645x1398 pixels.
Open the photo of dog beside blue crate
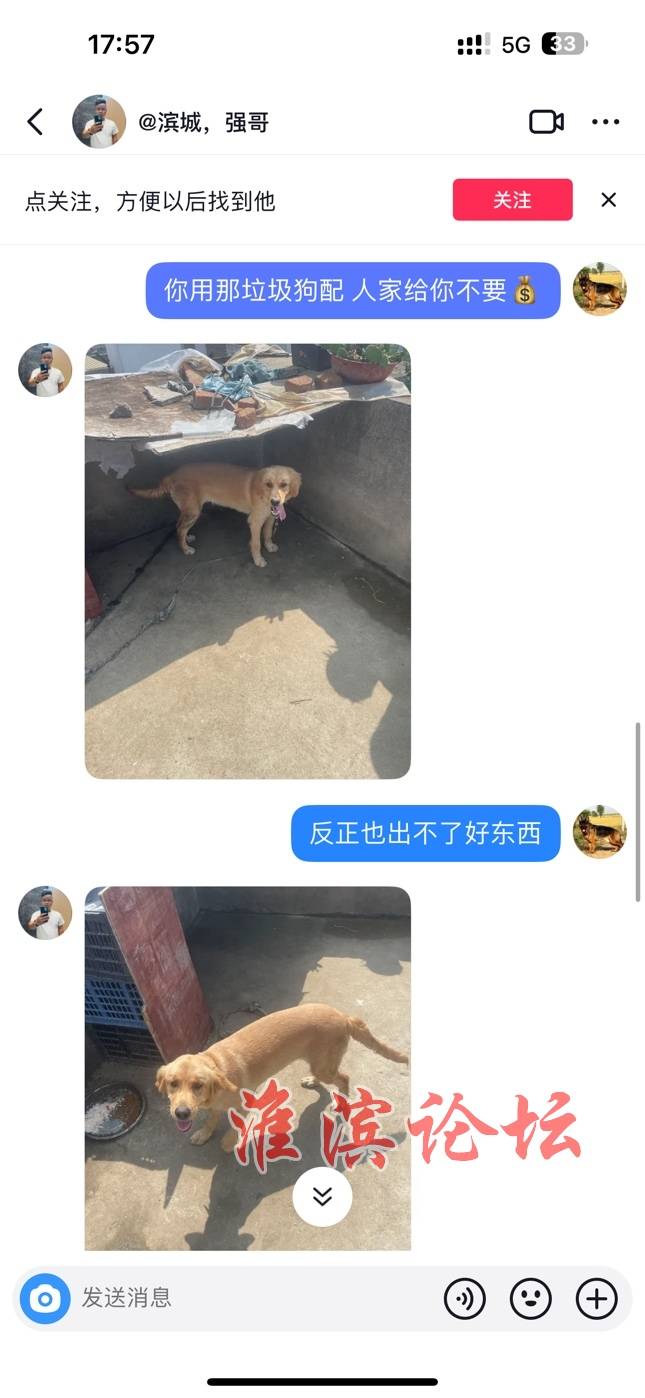(x=248, y=1068)
